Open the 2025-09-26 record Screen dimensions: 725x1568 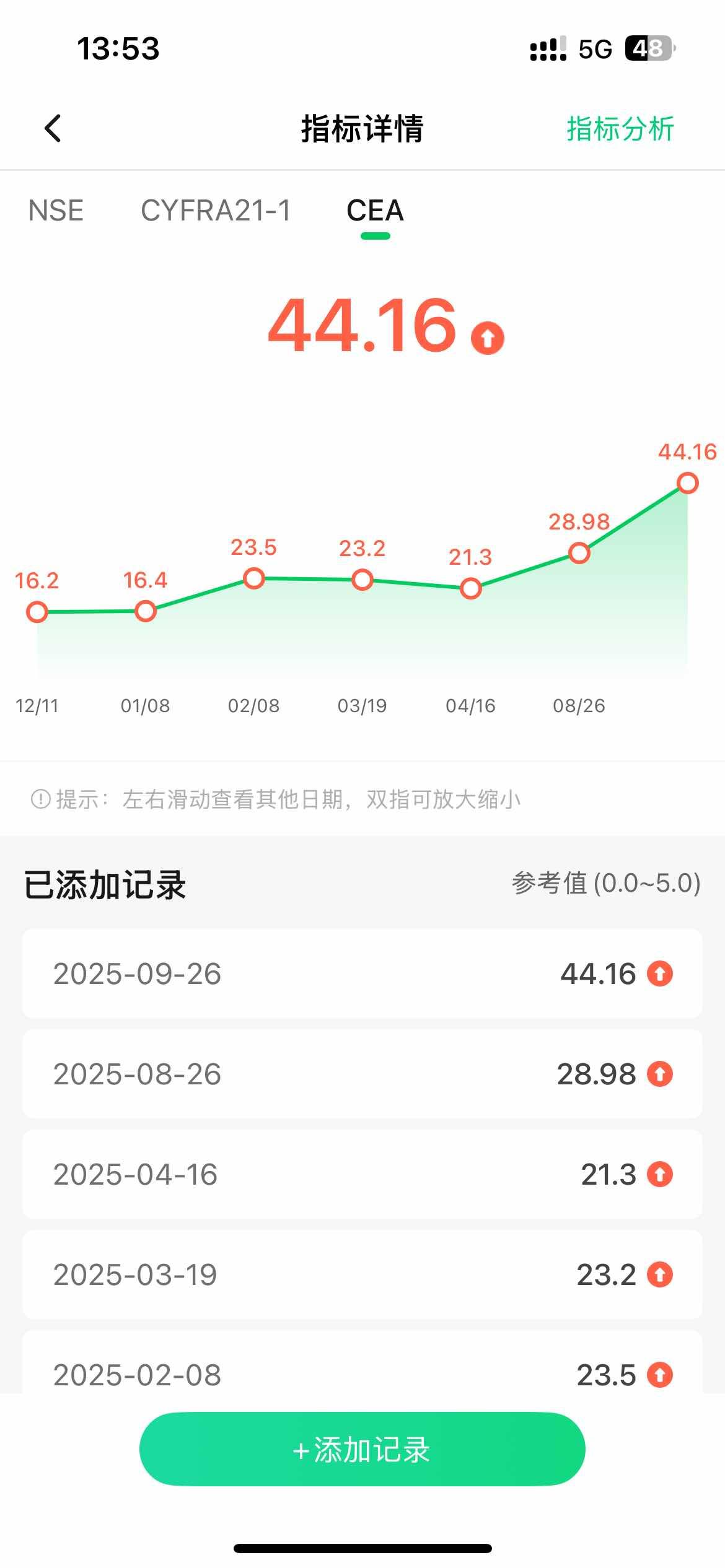(362, 973)
